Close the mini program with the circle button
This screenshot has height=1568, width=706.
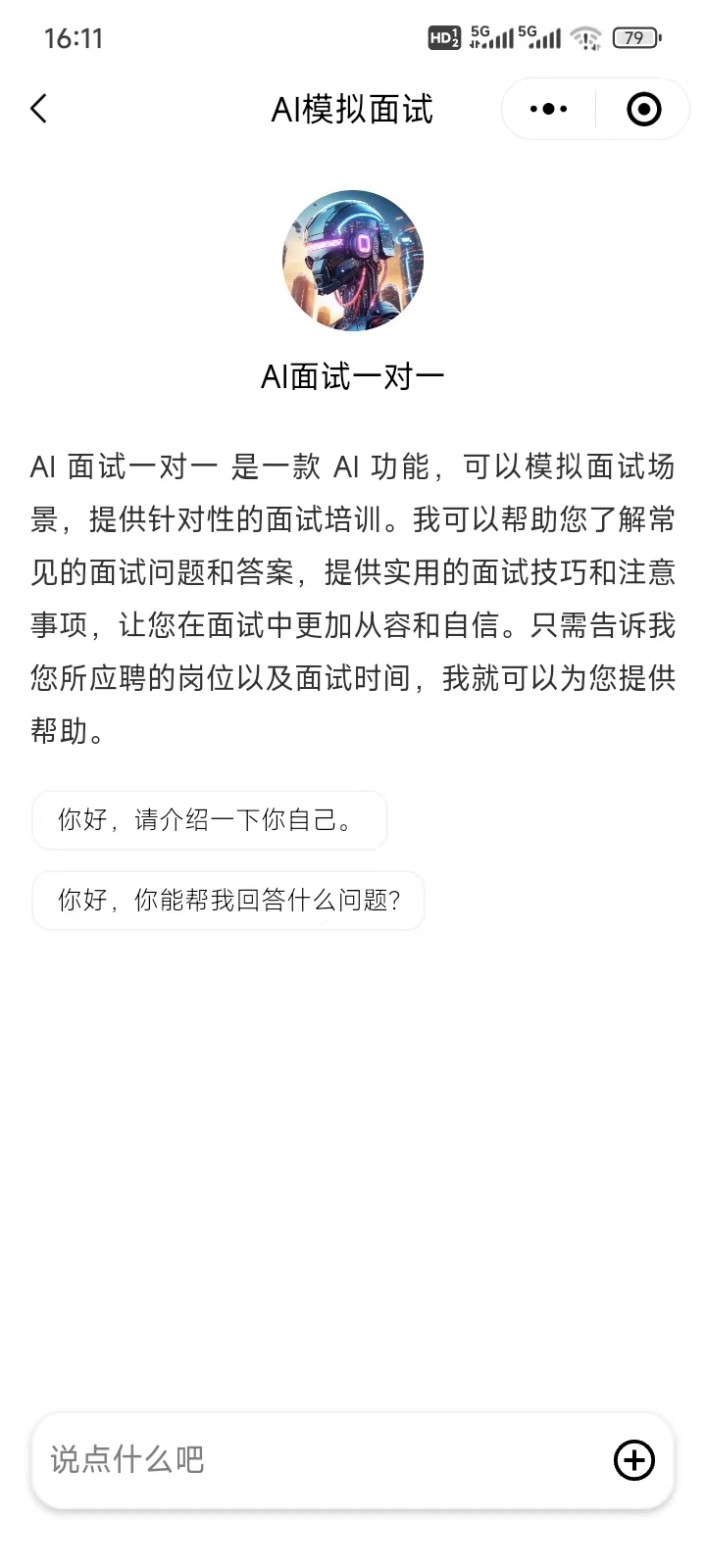tap(643, 109)
